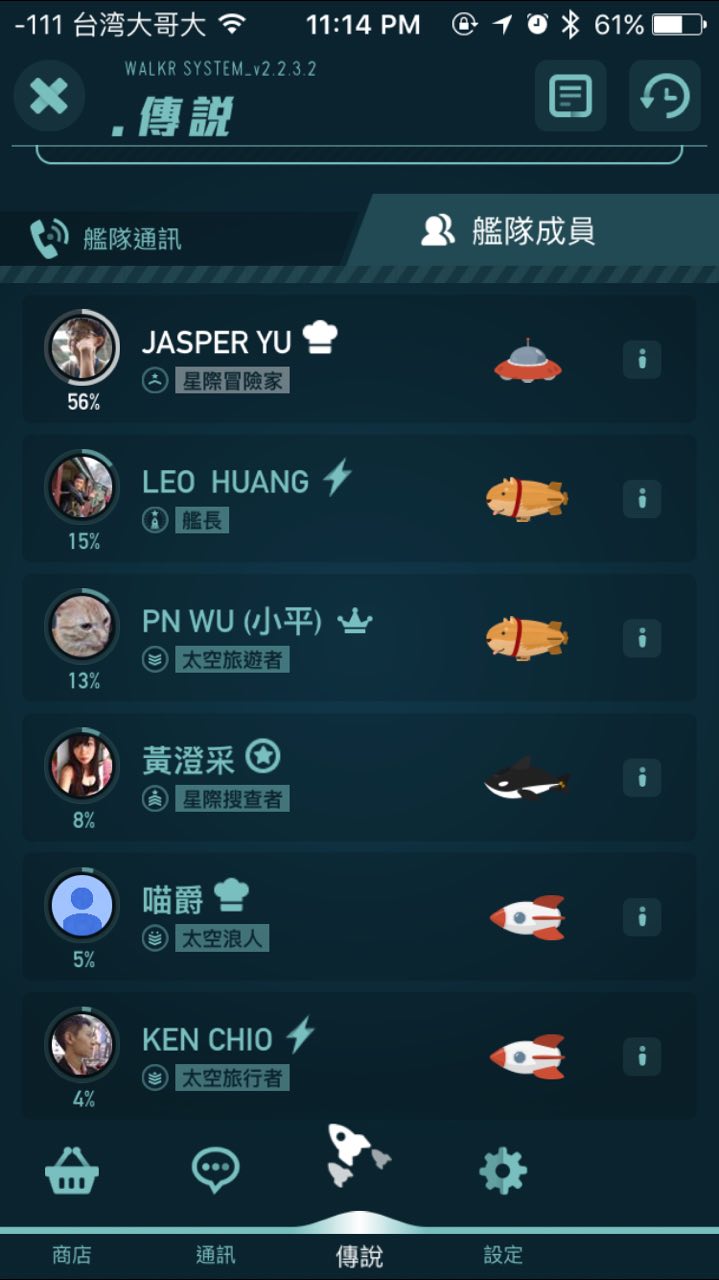View info for LEO HUANG
This screenshot has height=1280, width=719.
coord(642,498)
